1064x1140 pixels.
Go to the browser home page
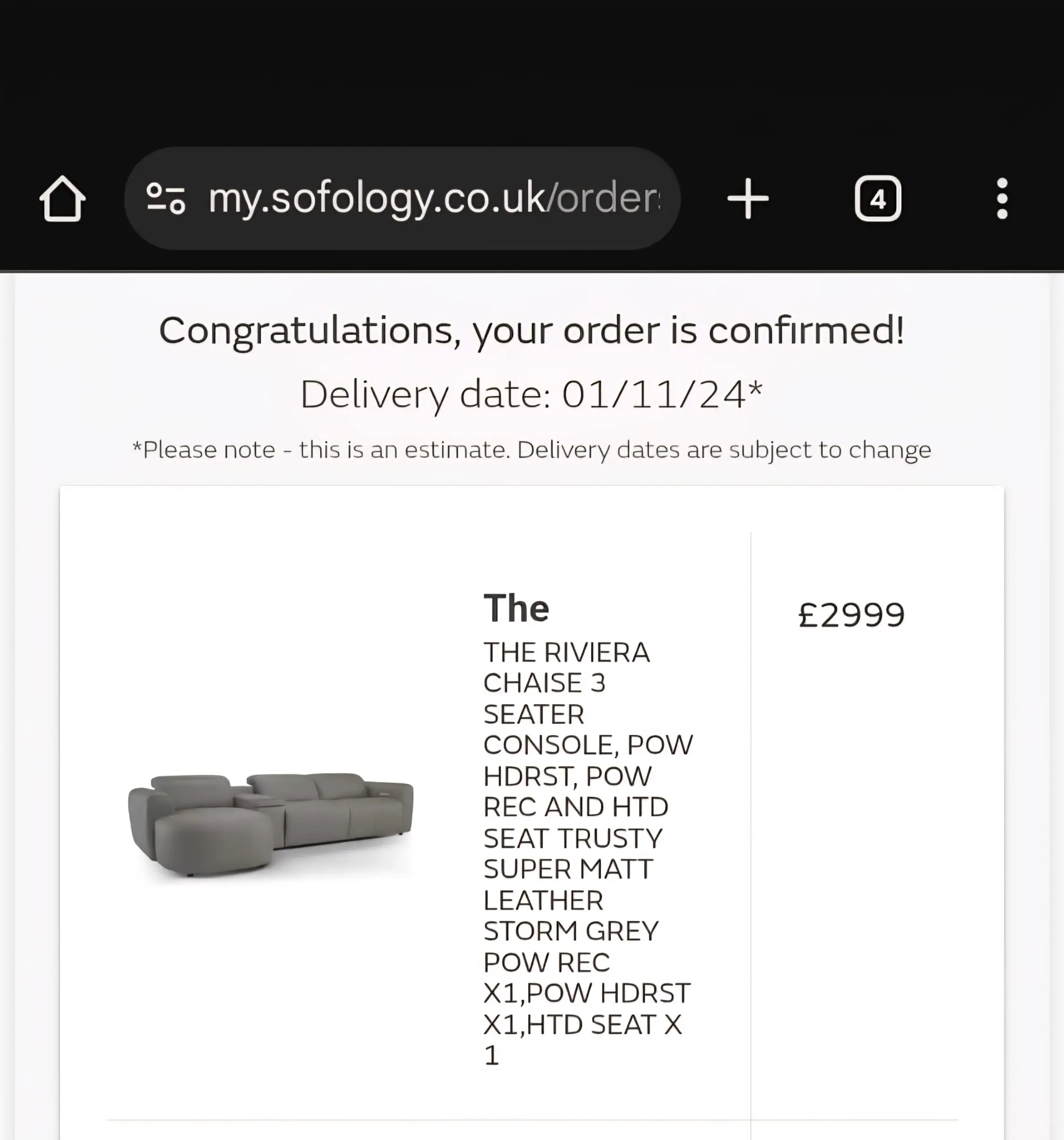62,199
